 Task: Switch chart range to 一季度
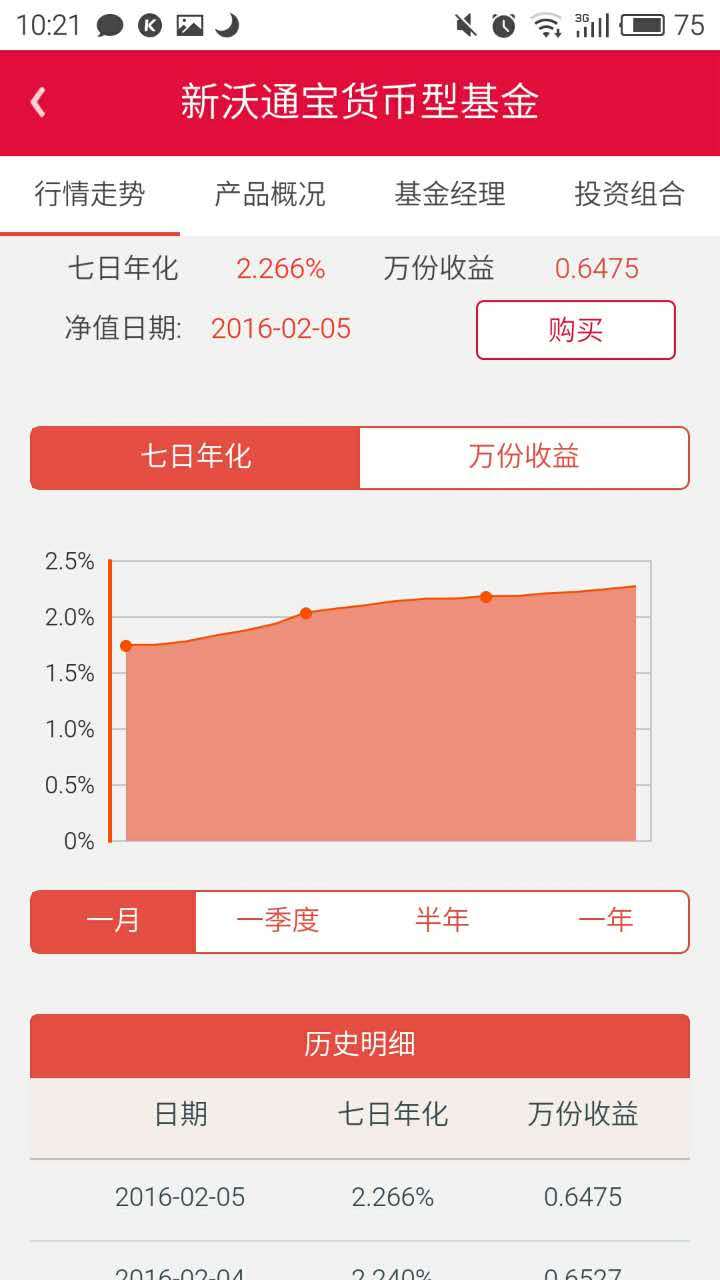tap(278, 921)
